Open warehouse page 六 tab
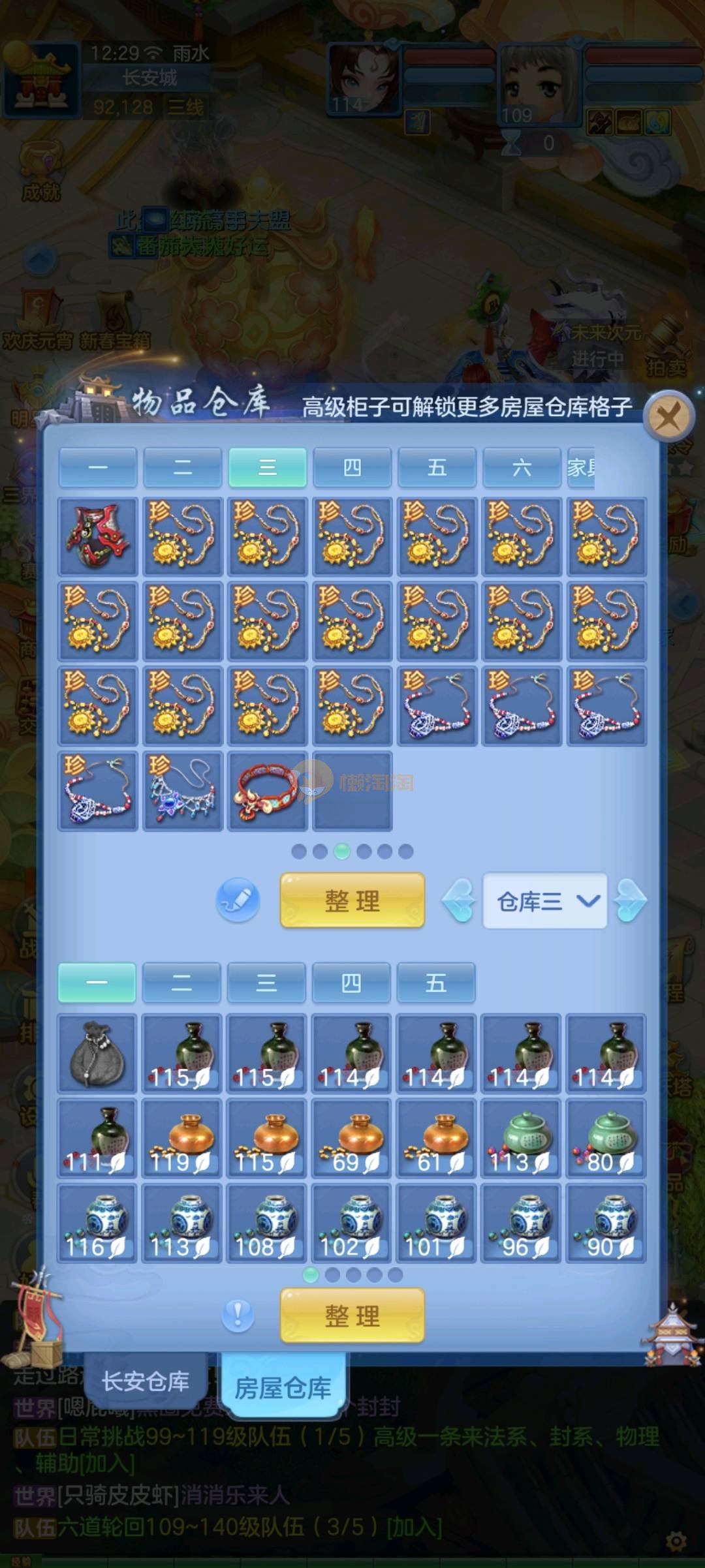705x1568 pixels. pos(522,467)
